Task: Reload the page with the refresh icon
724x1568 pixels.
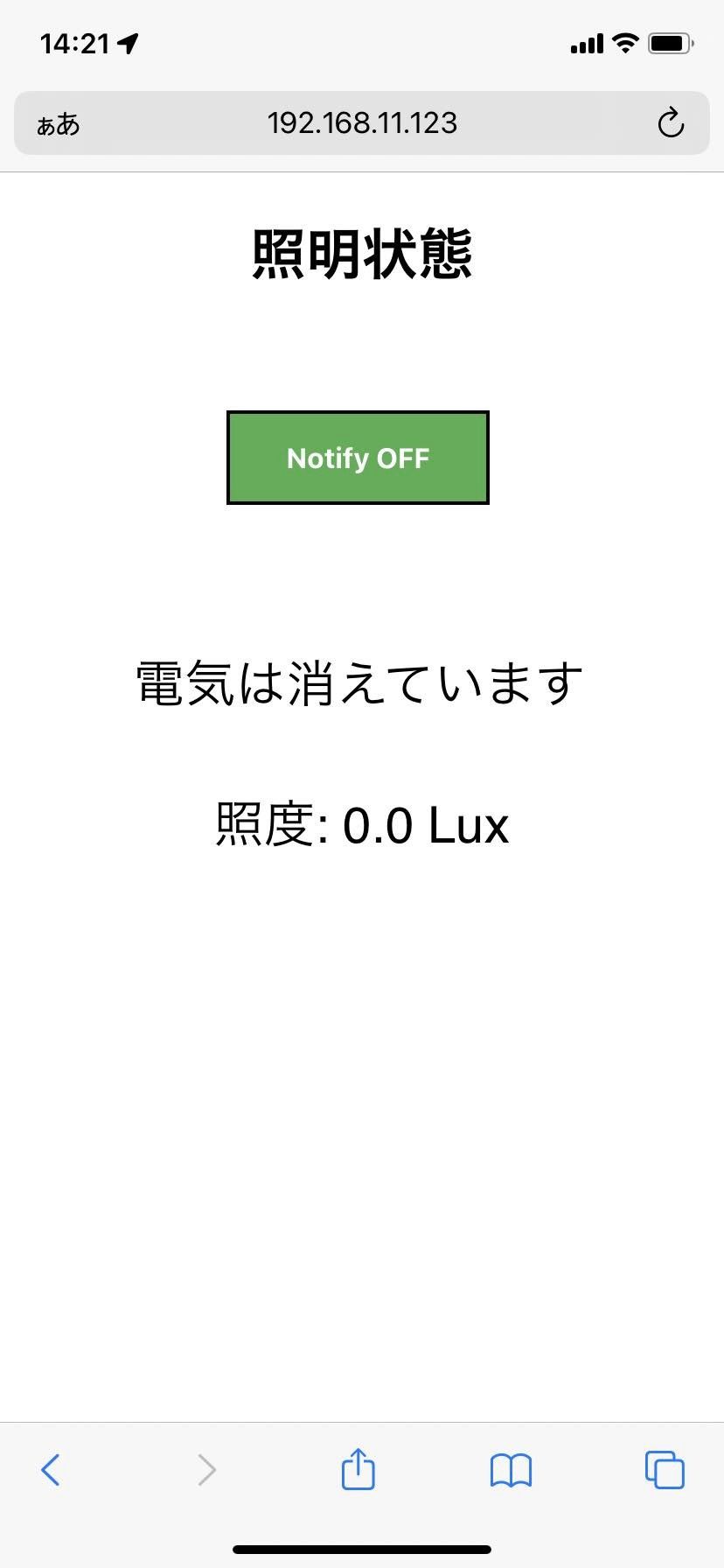Action: pos(671,123)
